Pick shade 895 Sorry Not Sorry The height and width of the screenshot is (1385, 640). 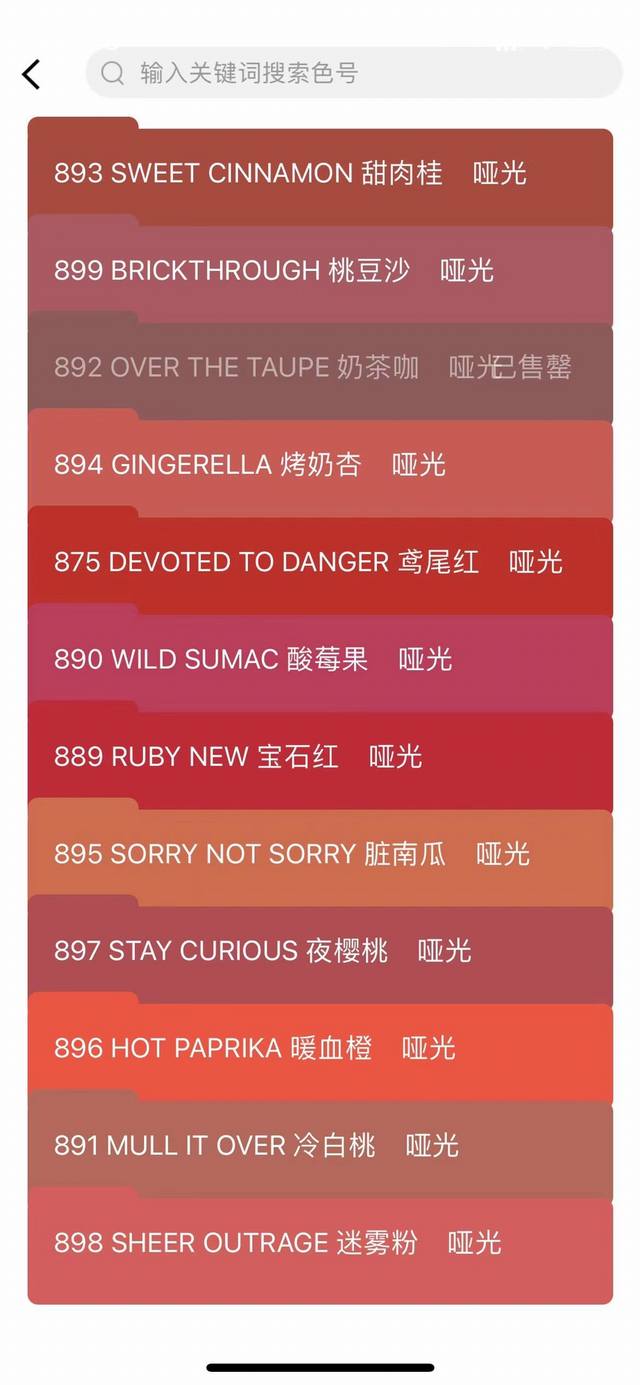click(320, 854)
